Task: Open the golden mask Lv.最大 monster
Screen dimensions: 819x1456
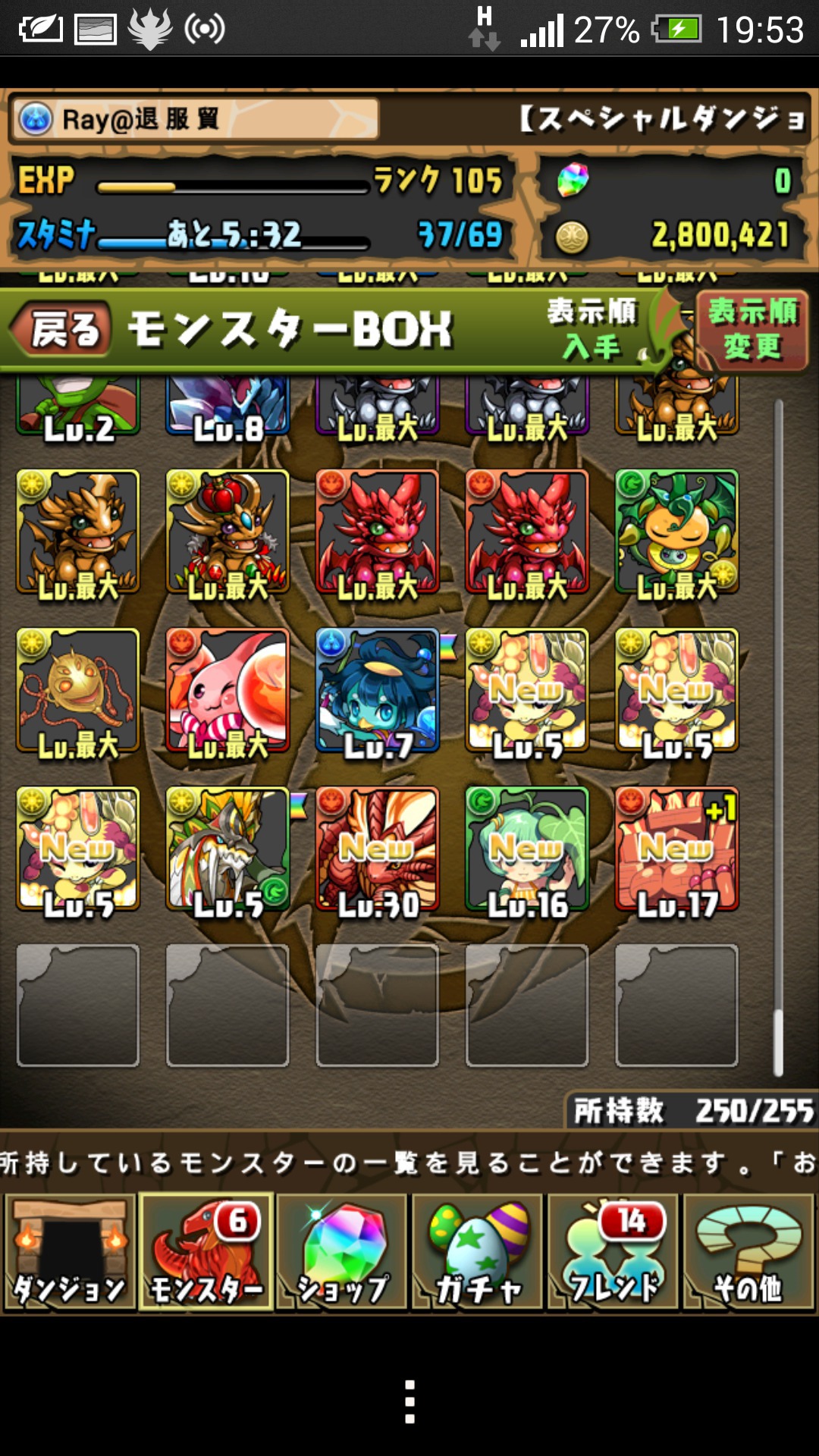Action: coord(78,691)
